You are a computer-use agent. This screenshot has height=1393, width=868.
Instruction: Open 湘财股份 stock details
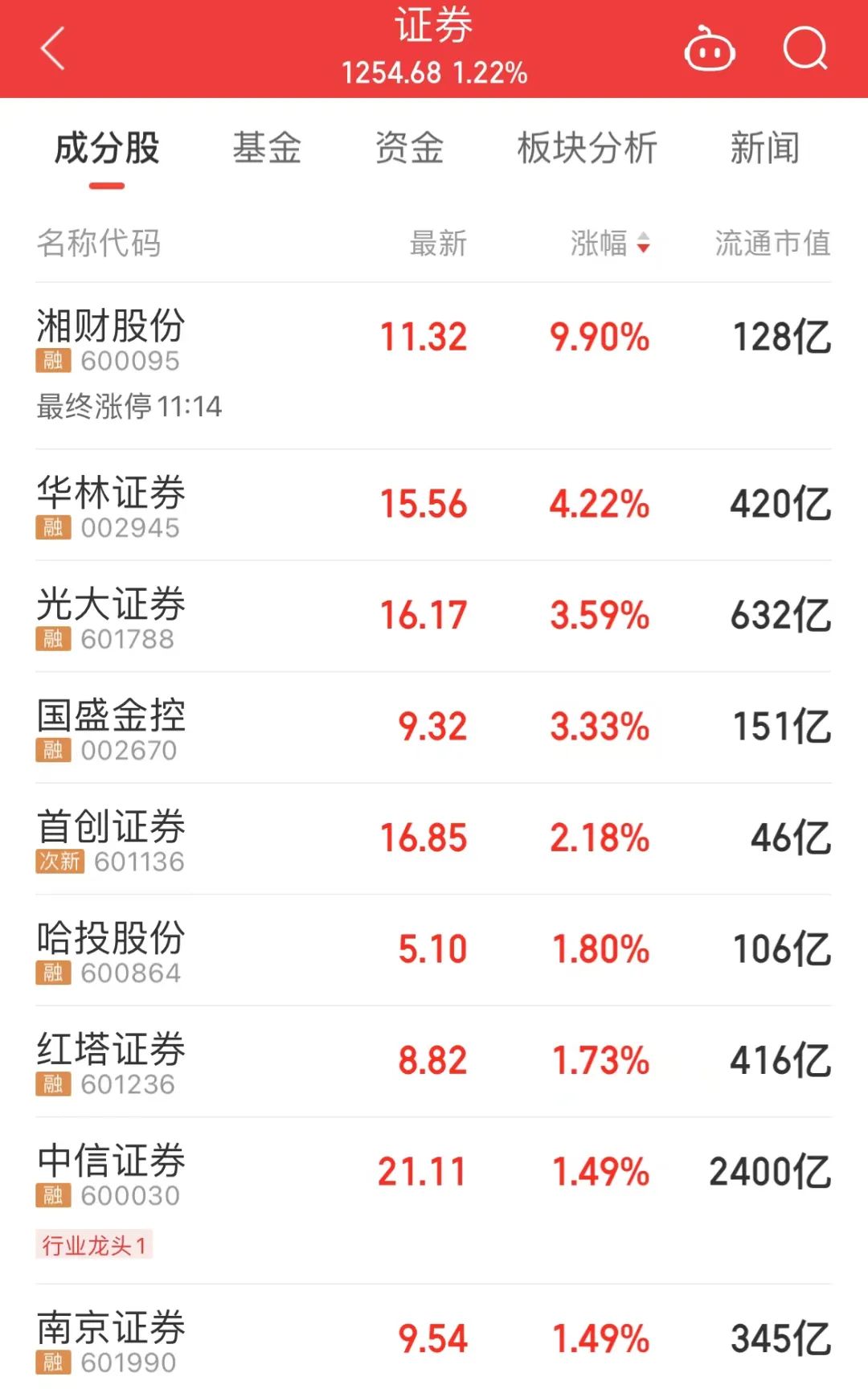(111, 327)
